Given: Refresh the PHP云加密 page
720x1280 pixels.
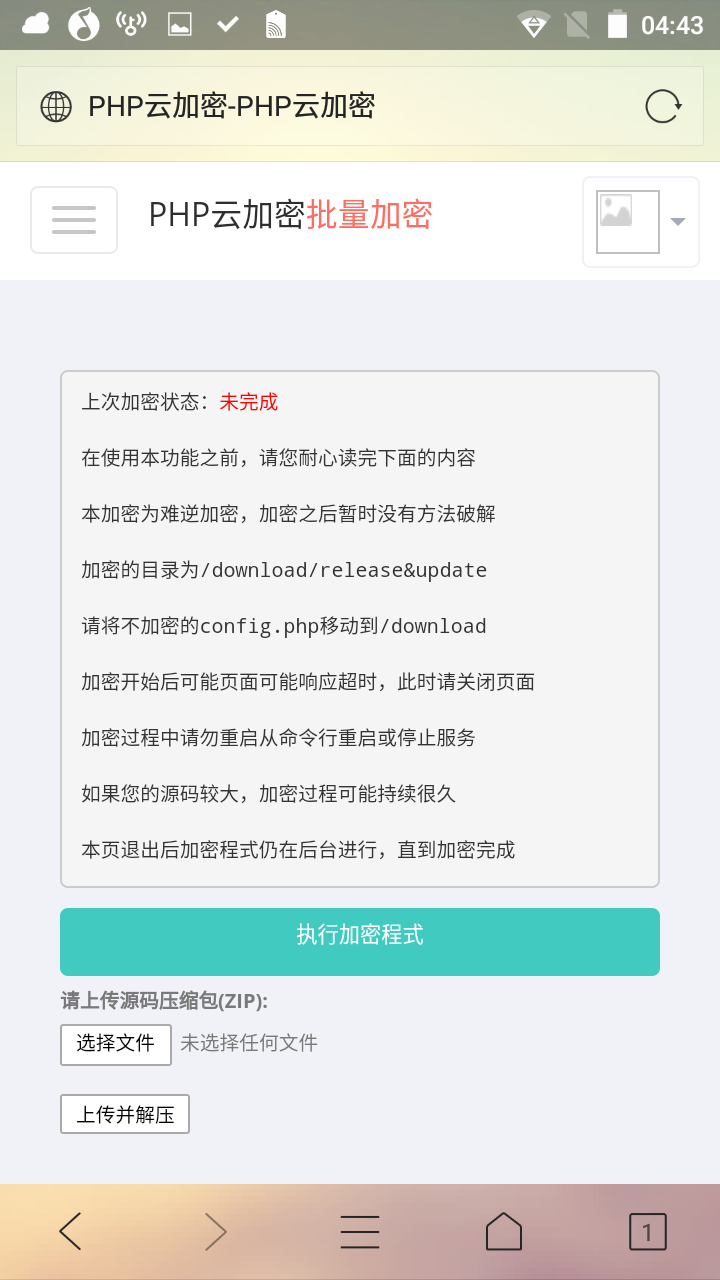Looking at the screenshot, I should (x=662, y=104).
